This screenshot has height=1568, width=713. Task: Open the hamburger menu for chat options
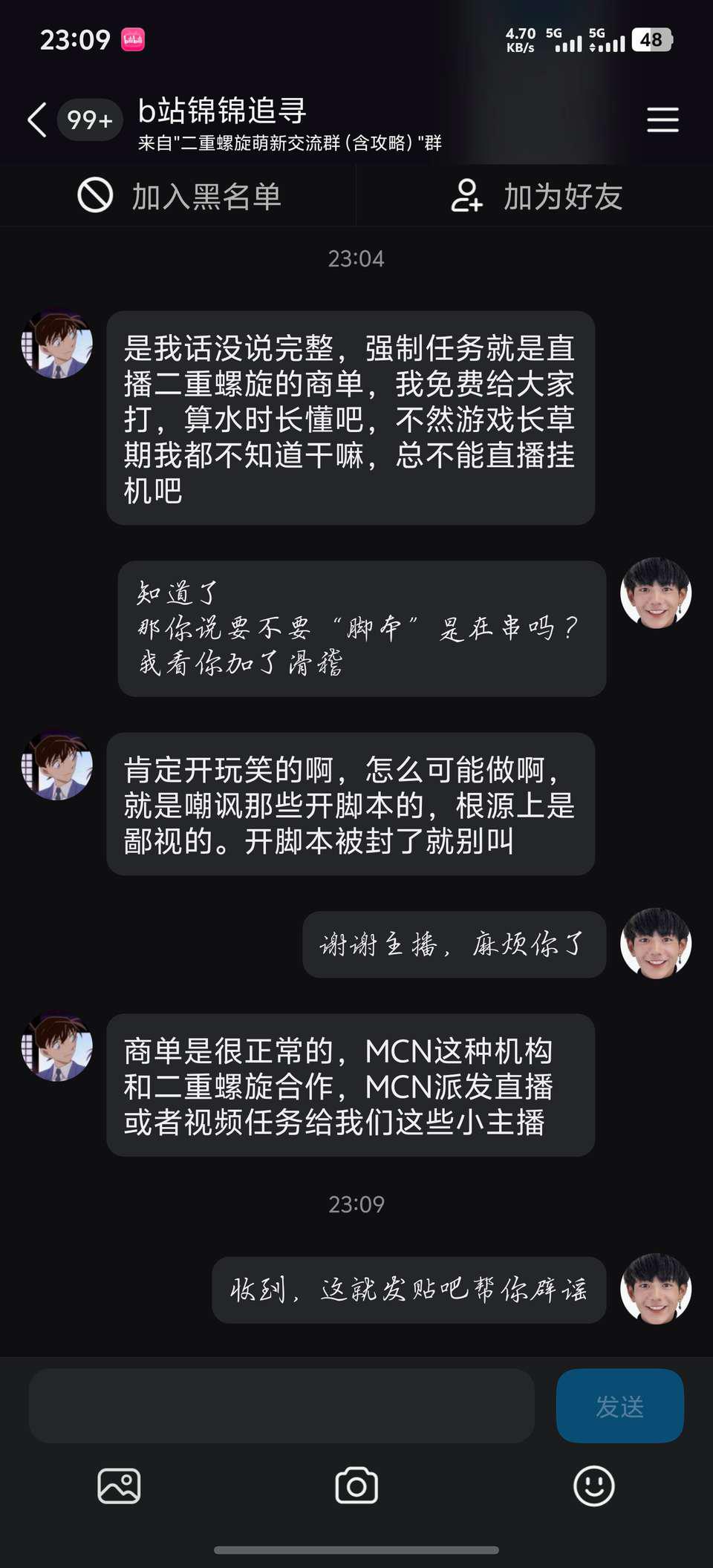coord(662,120)
